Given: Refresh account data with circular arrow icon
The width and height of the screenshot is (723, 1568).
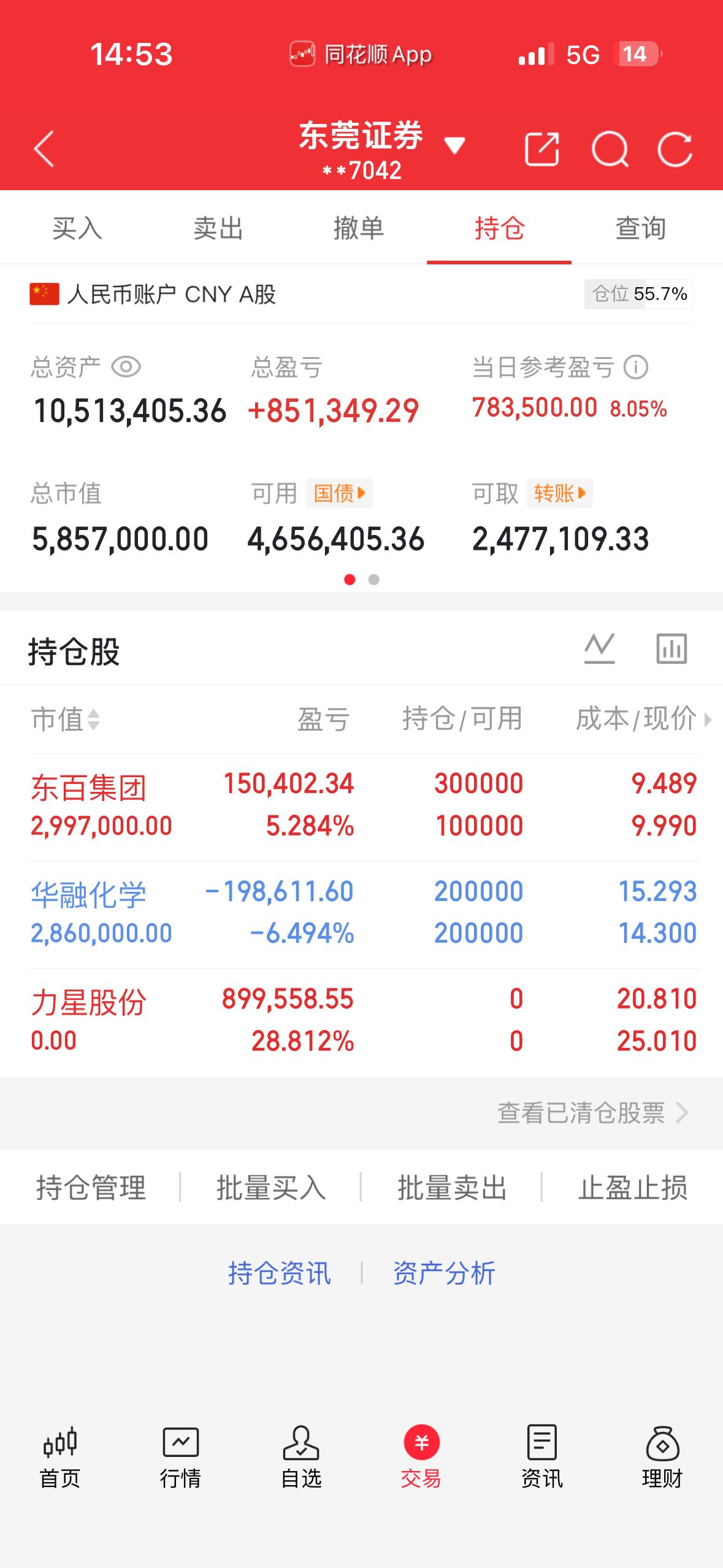Looking at the screenshot, I should pos(675,149).
